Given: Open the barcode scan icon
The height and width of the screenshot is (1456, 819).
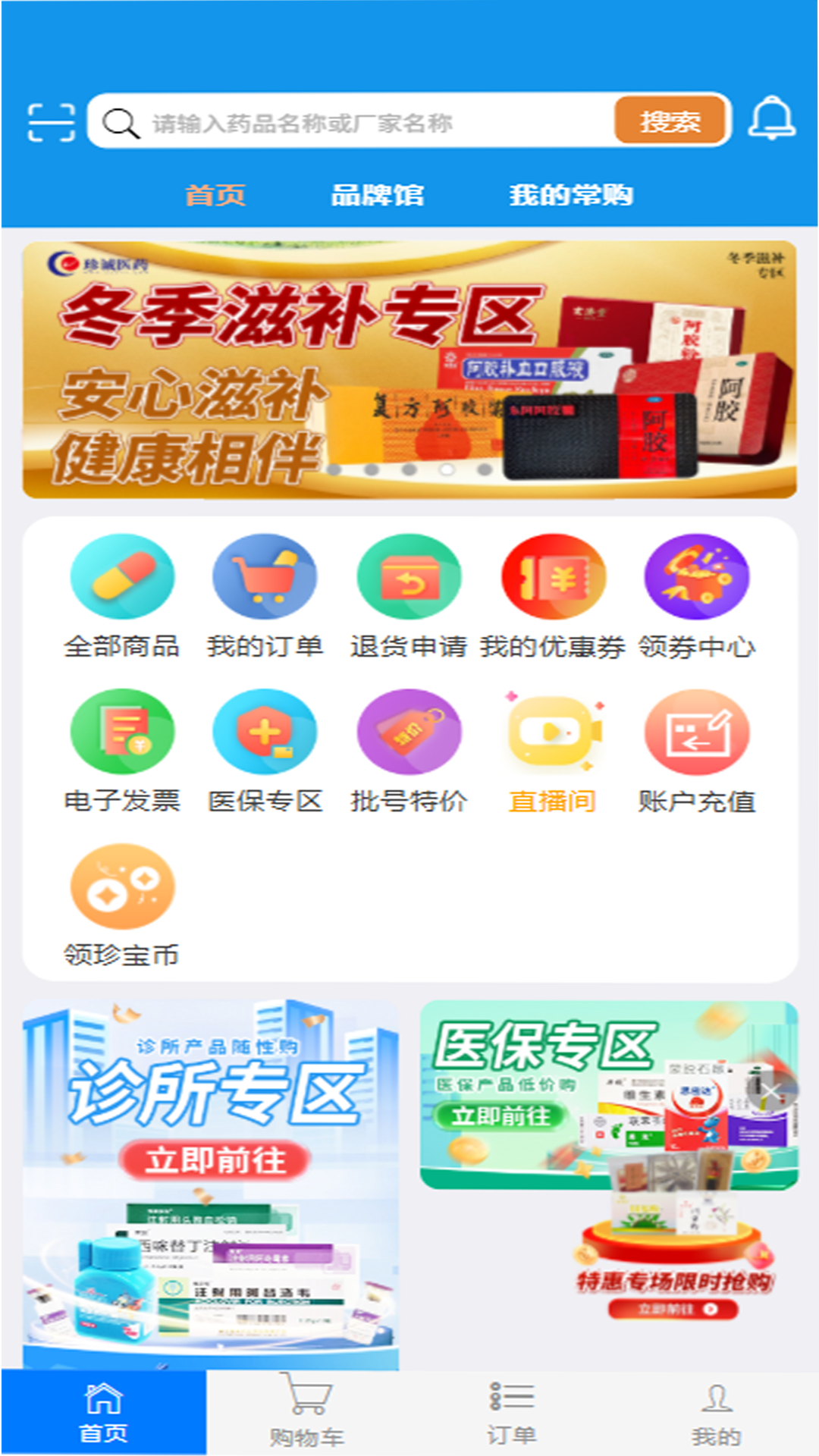Looking at the screenshot, I should (51, 121).
